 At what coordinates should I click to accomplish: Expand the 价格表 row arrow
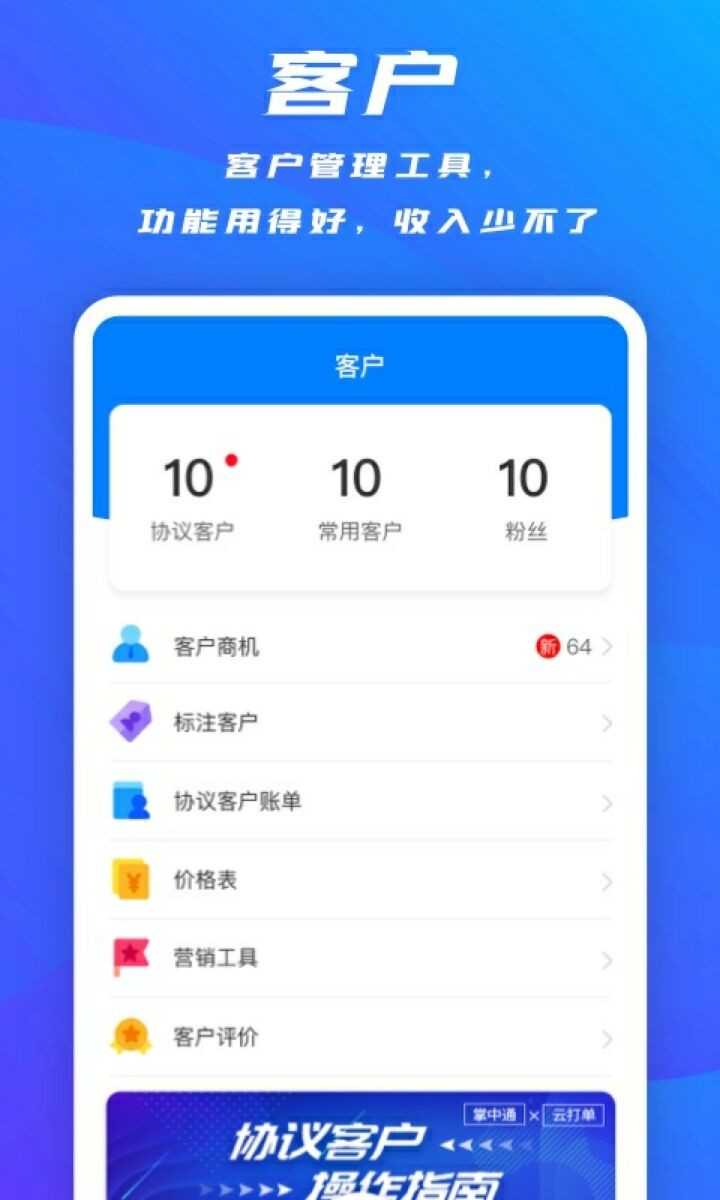coord(608,881)
